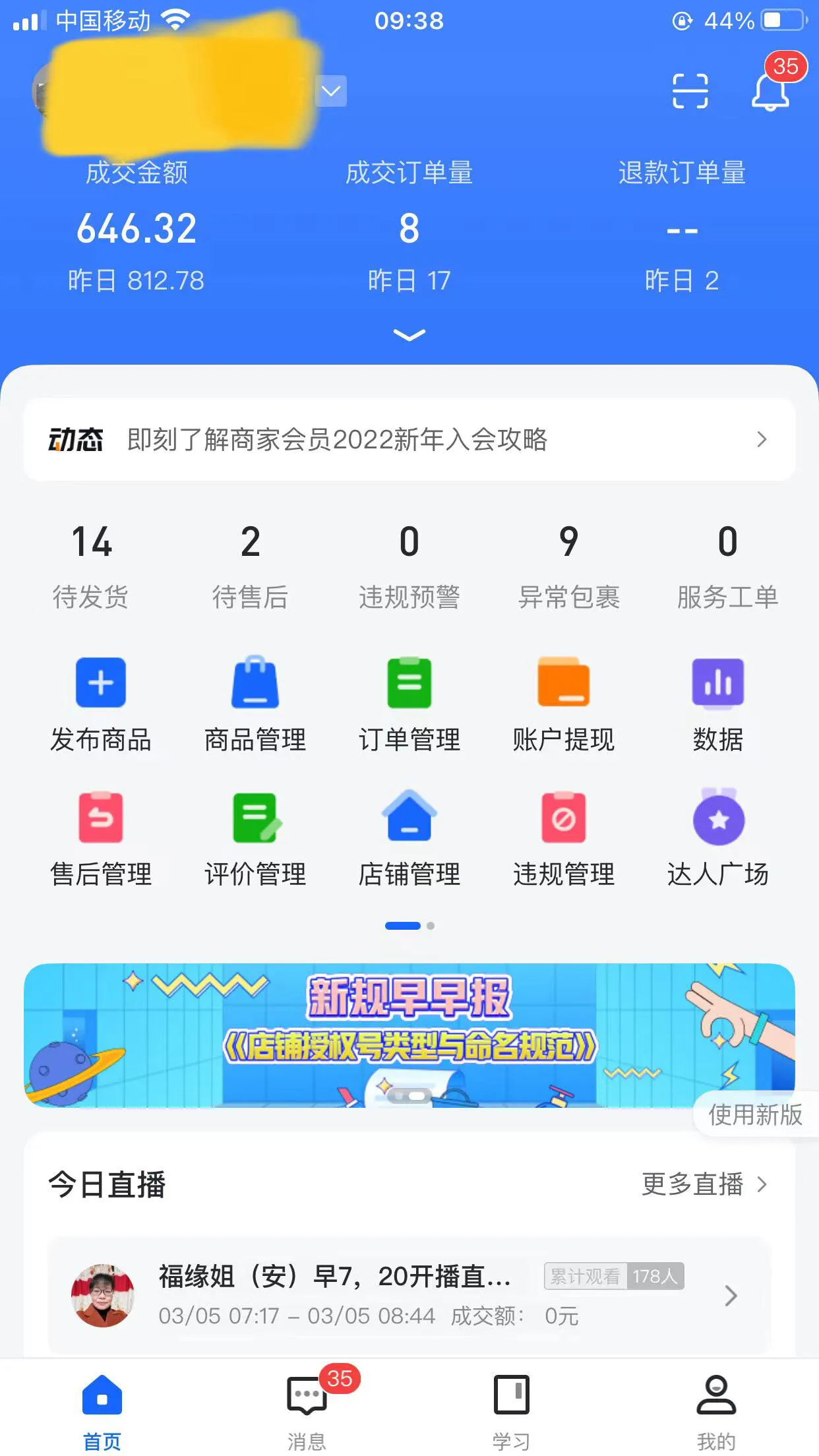Expand the account name dropdown chevron
The image size is (819, 1456).
click(330, 91)
